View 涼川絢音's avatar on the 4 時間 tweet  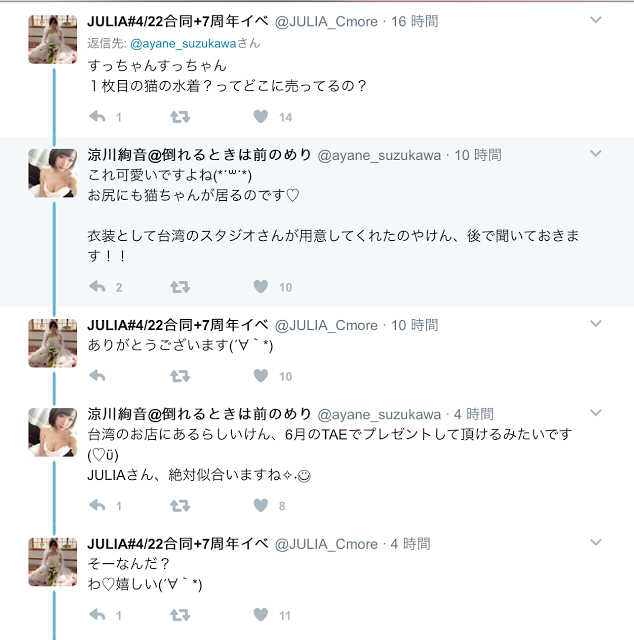coord(53,432)
